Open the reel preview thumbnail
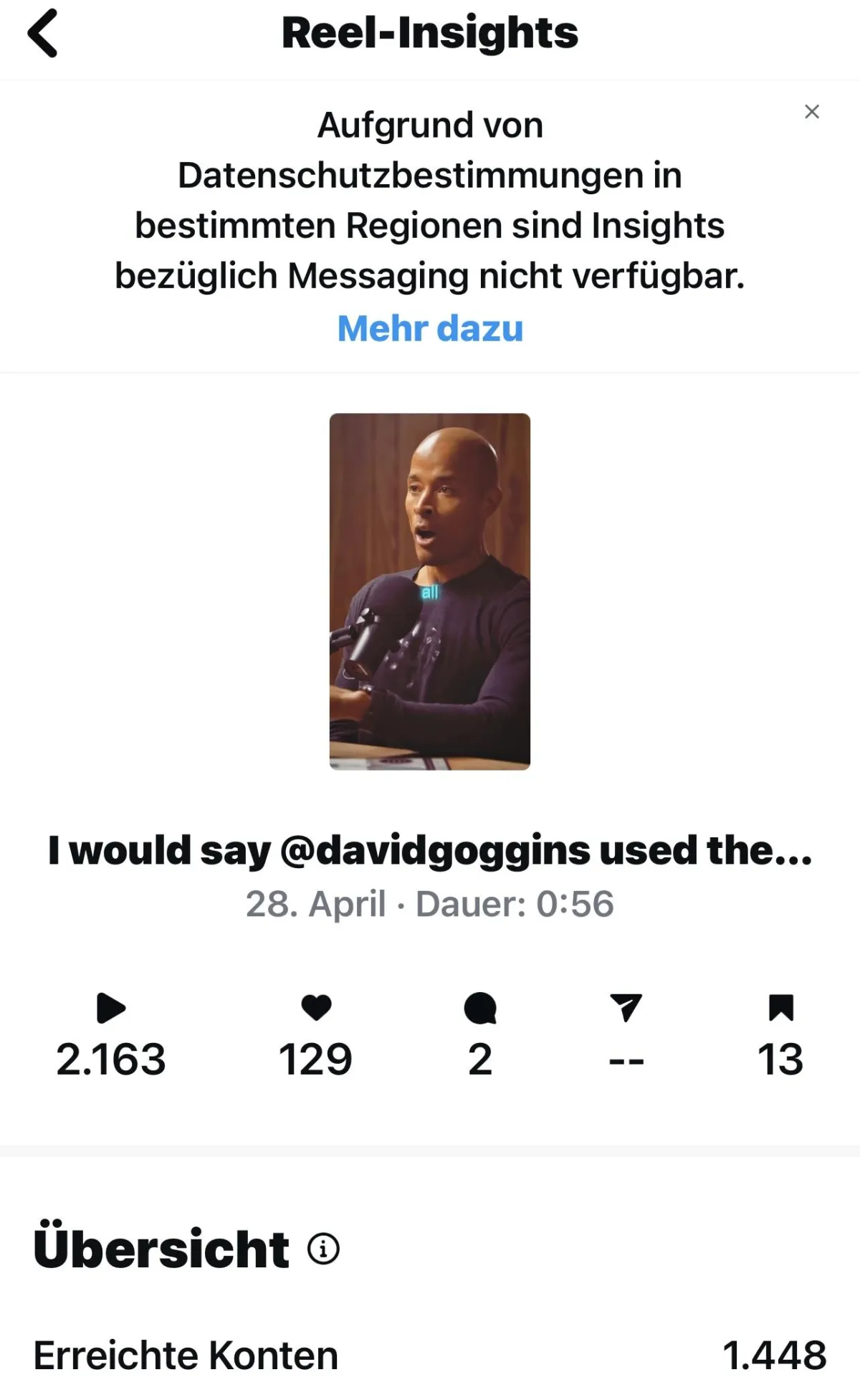Screen dimensions: 860x1400 430,591
